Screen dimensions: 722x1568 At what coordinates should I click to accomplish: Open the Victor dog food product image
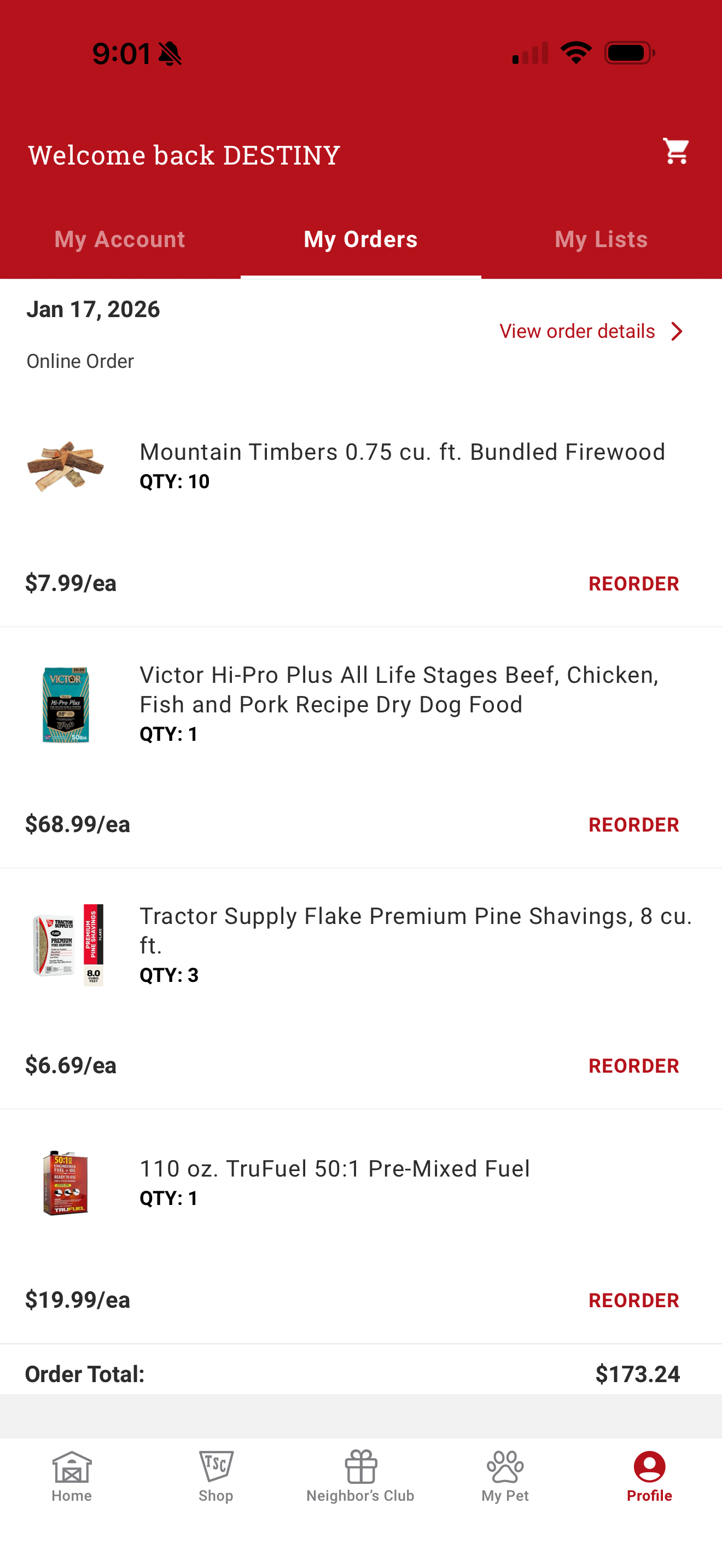point(66,704)
